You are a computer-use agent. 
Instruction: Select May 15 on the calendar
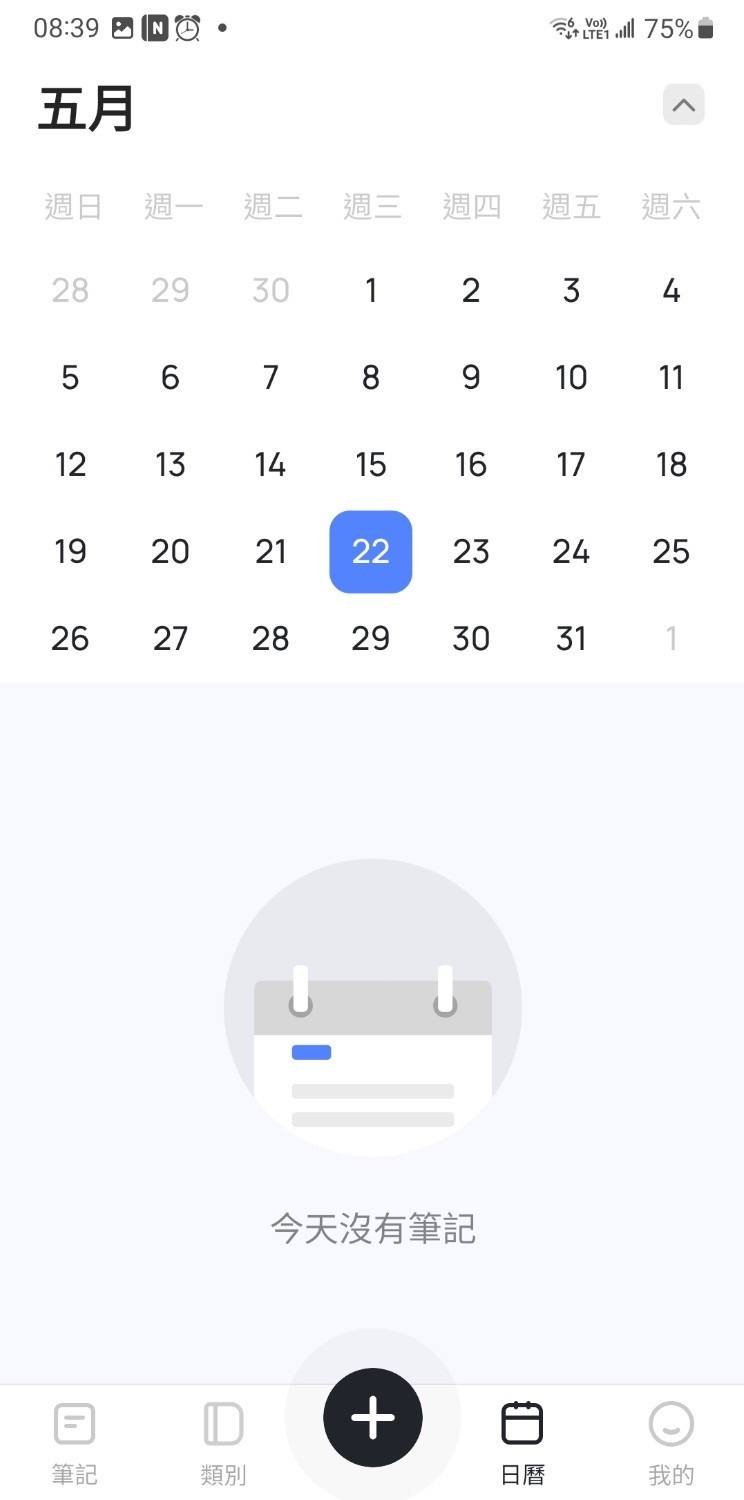(371, 465)
